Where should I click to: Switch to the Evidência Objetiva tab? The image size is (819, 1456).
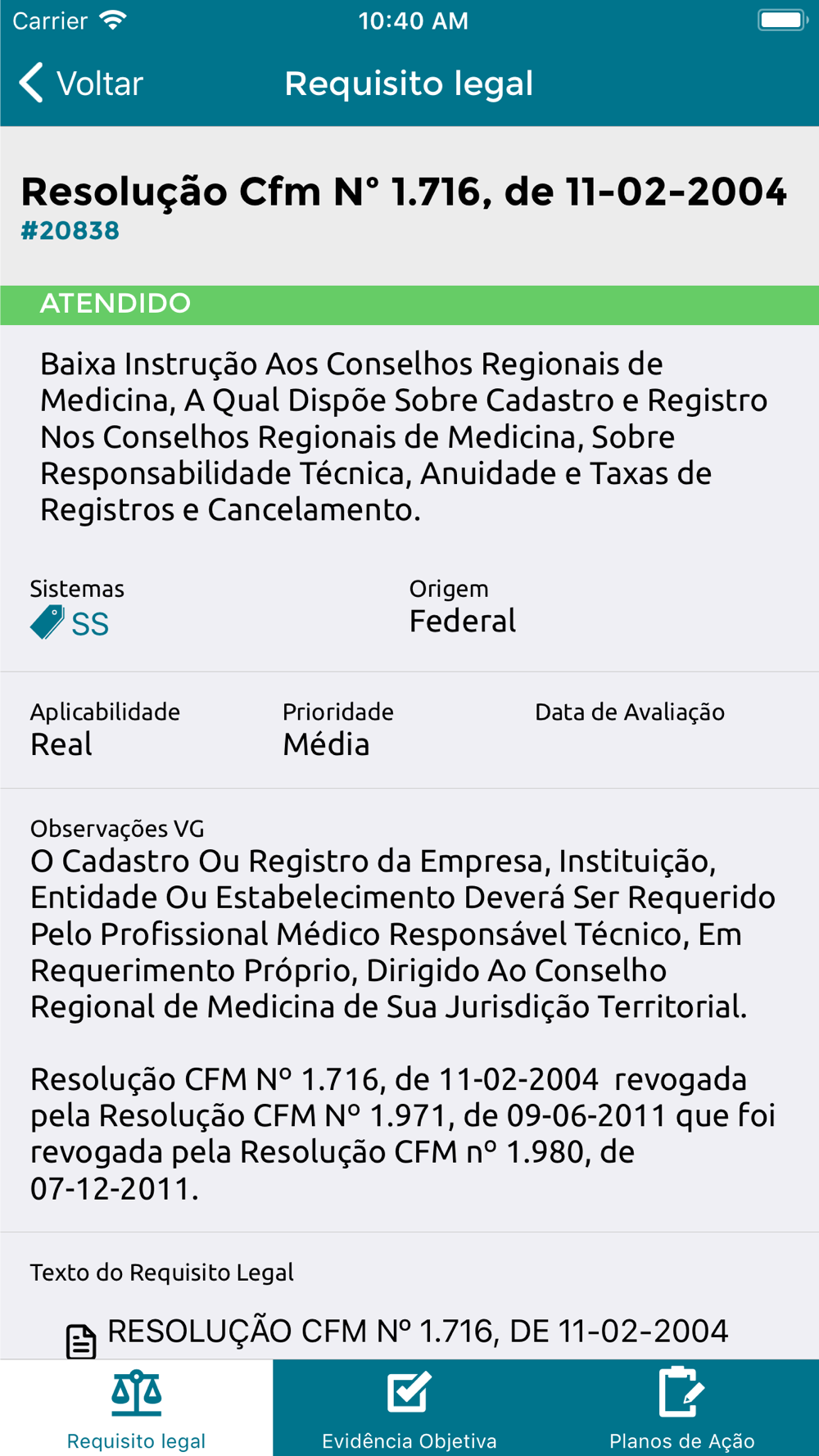pos(409,1408)
